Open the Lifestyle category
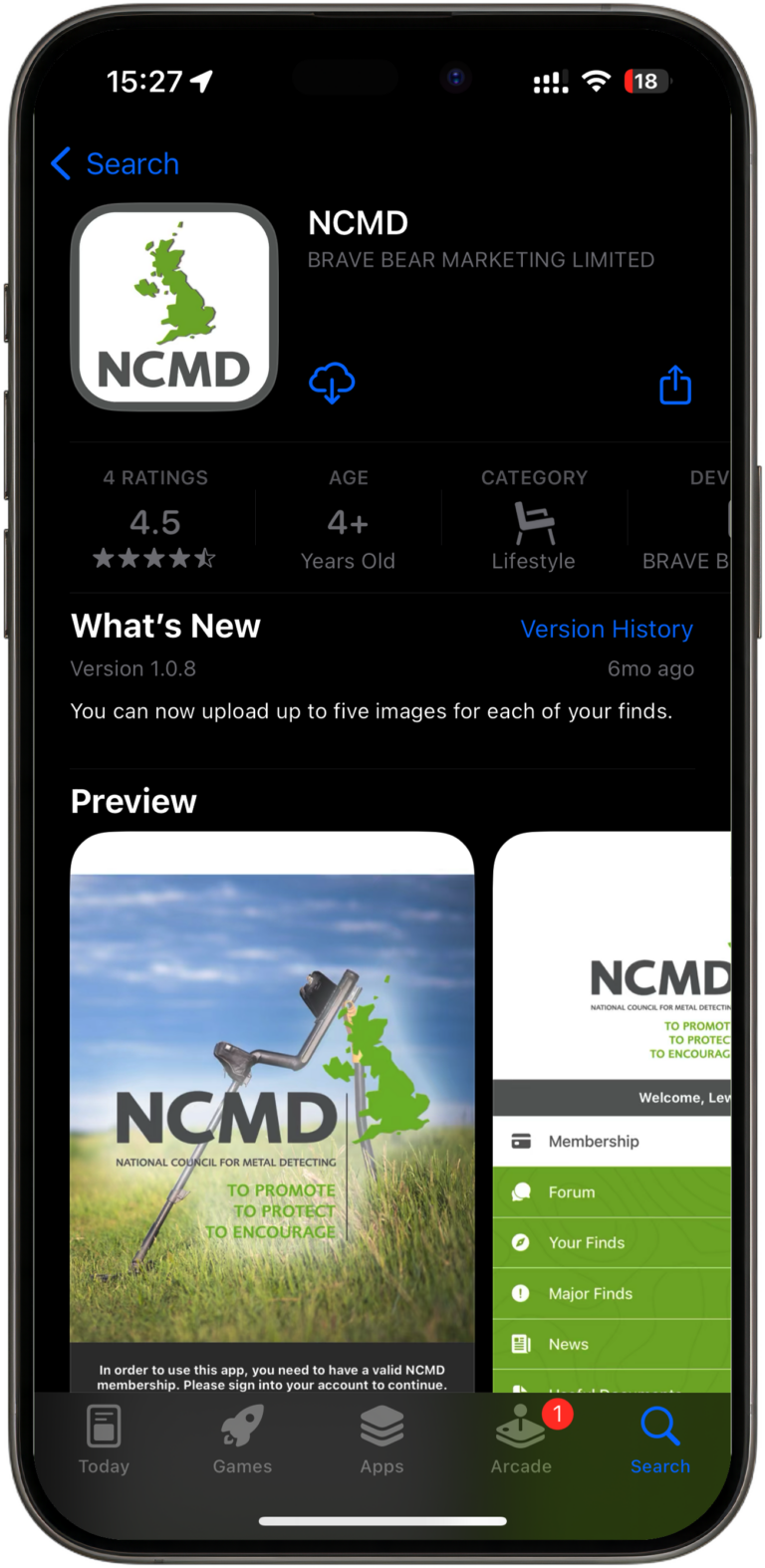765x1568 pixels. click(x=533, y=523)
